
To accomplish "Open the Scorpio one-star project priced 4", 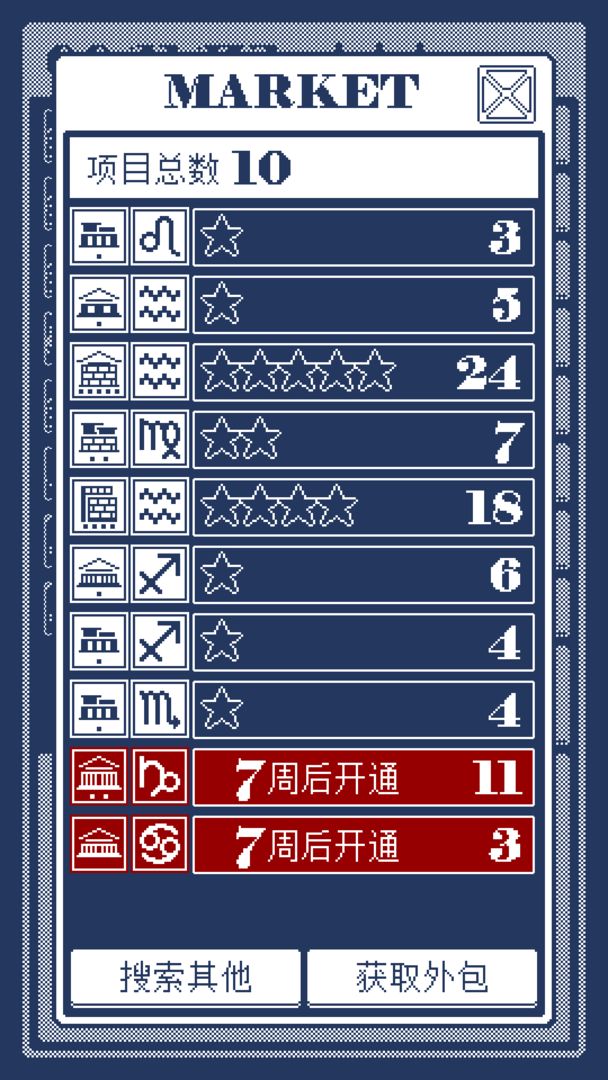I will click(x=362, y=710).
